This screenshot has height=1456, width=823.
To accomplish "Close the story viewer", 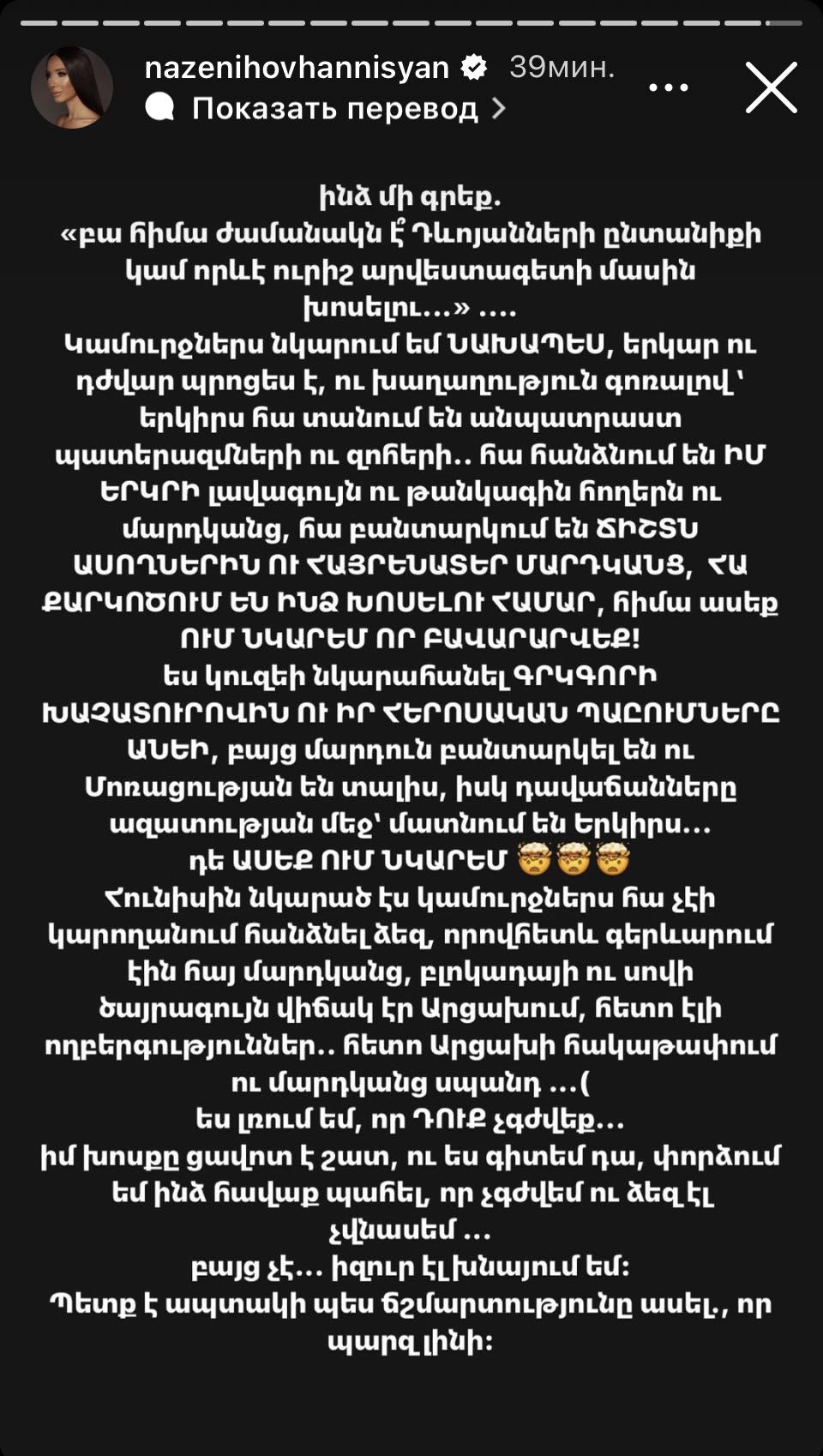I will click(771, 87).
